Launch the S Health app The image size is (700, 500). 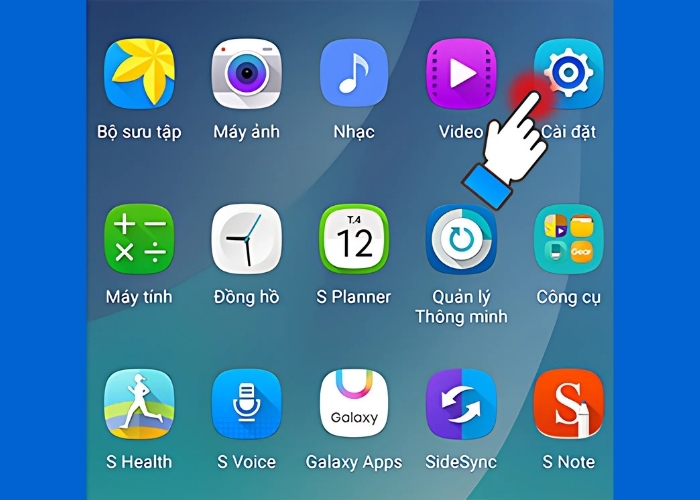139,404
